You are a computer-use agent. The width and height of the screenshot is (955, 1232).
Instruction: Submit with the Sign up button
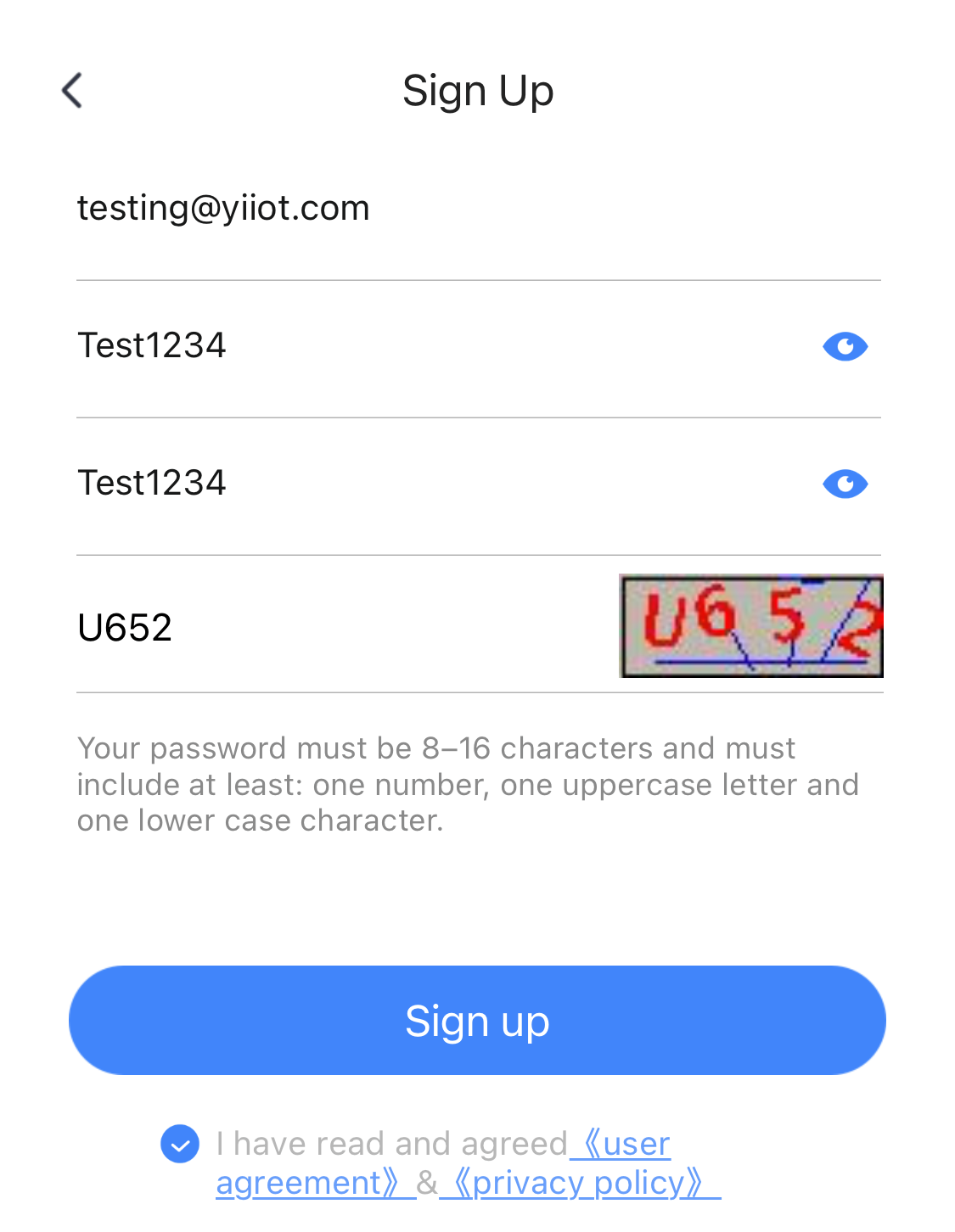tap(477, 1021)
